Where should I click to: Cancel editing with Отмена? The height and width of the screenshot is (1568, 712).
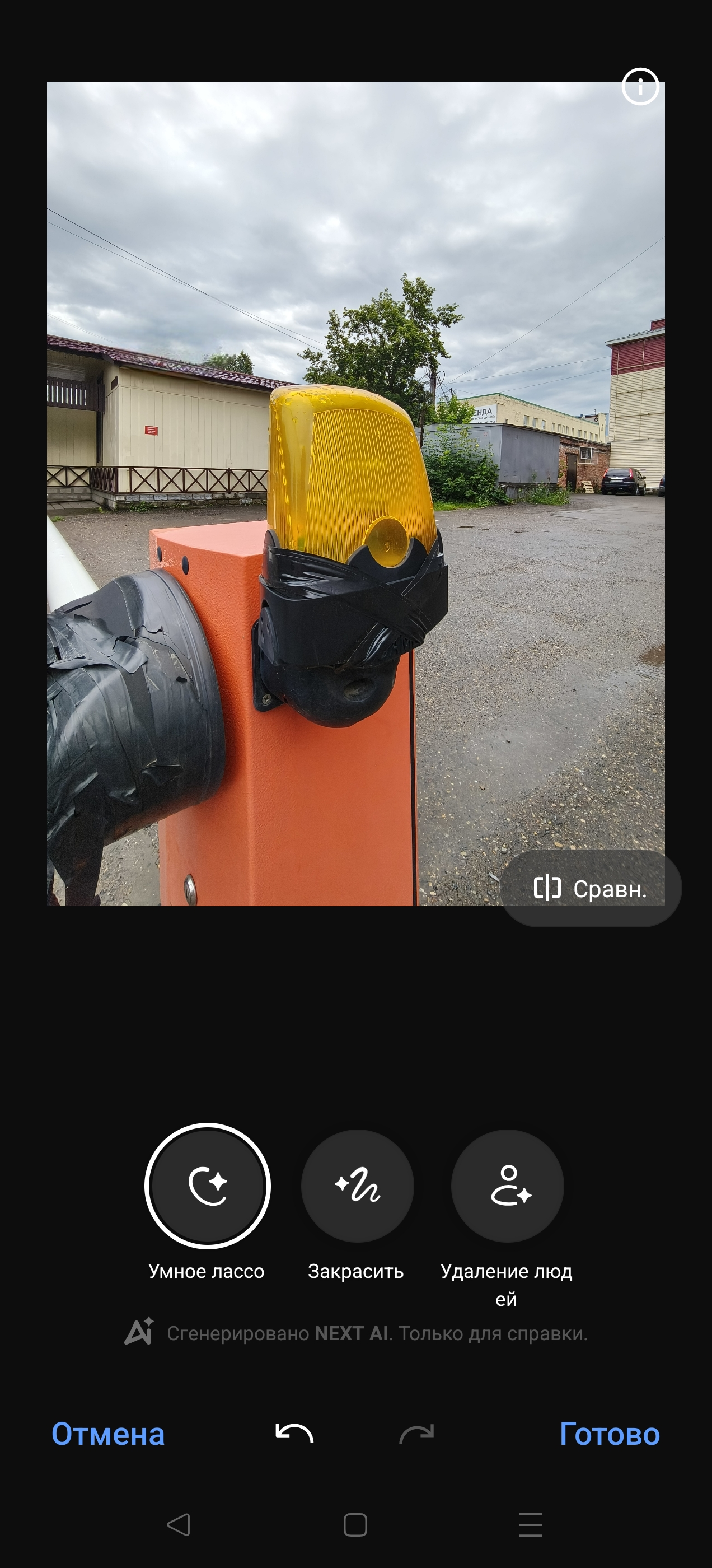[x=109, y=1434]
